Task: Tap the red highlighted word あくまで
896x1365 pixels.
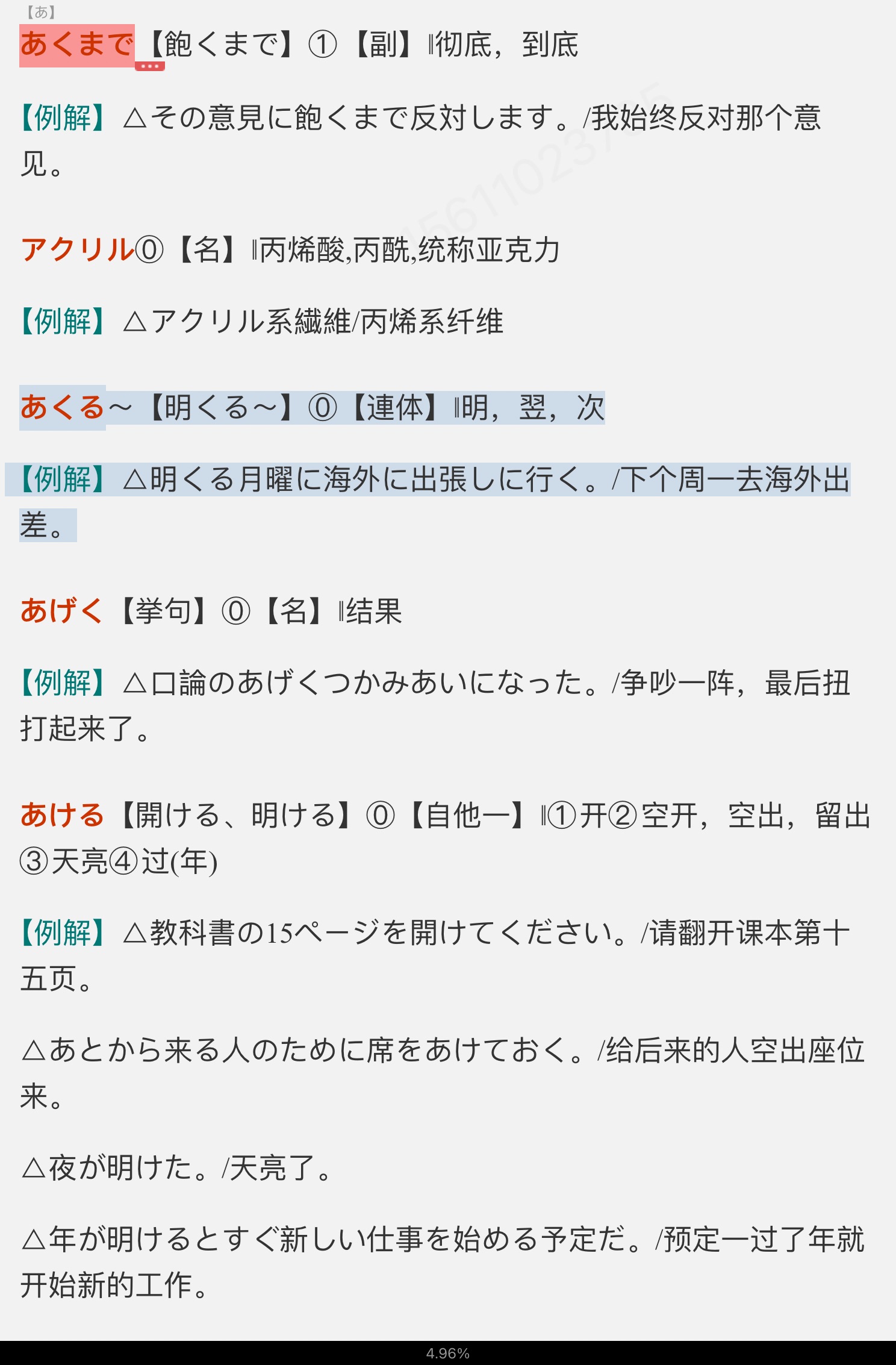Action: point(76,45)
